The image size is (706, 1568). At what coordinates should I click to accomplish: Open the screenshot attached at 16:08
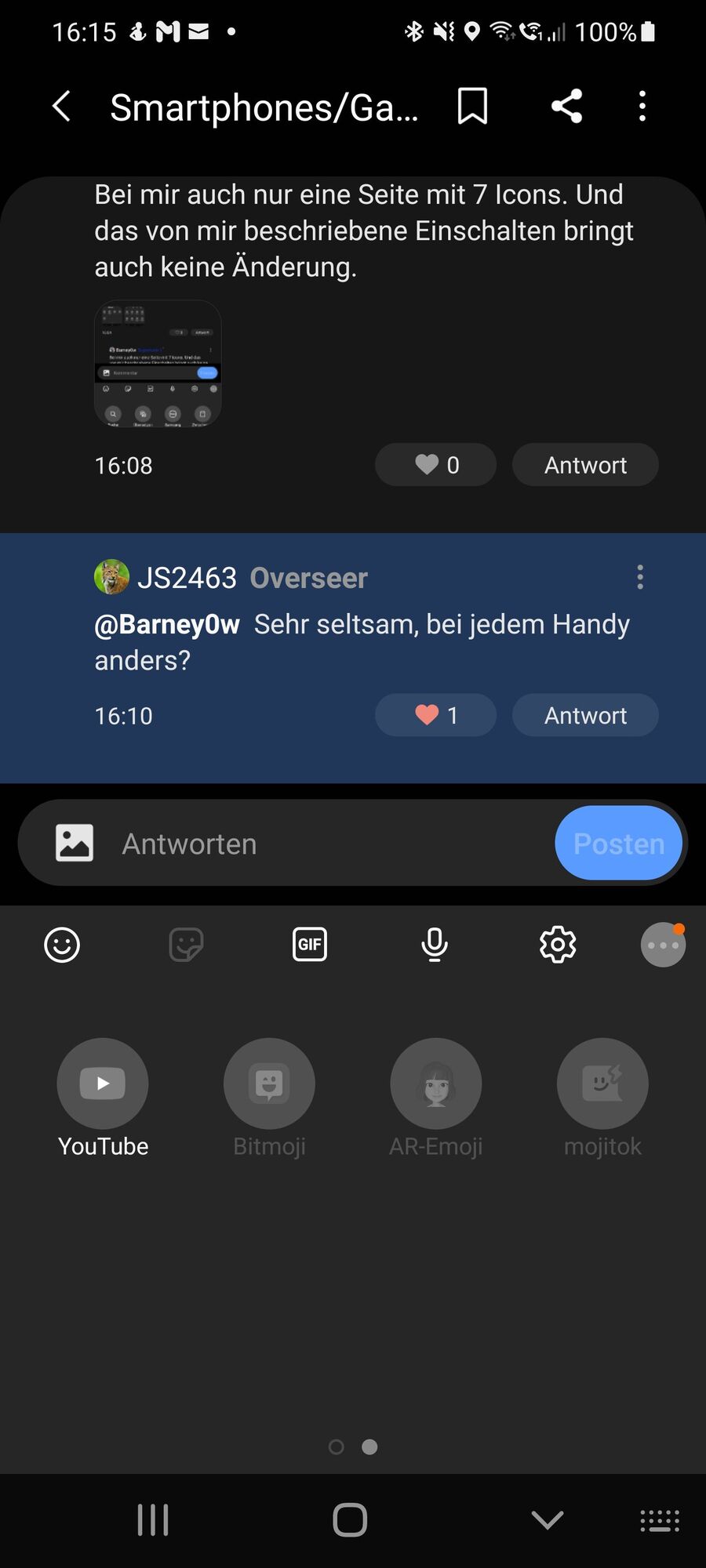158,364
